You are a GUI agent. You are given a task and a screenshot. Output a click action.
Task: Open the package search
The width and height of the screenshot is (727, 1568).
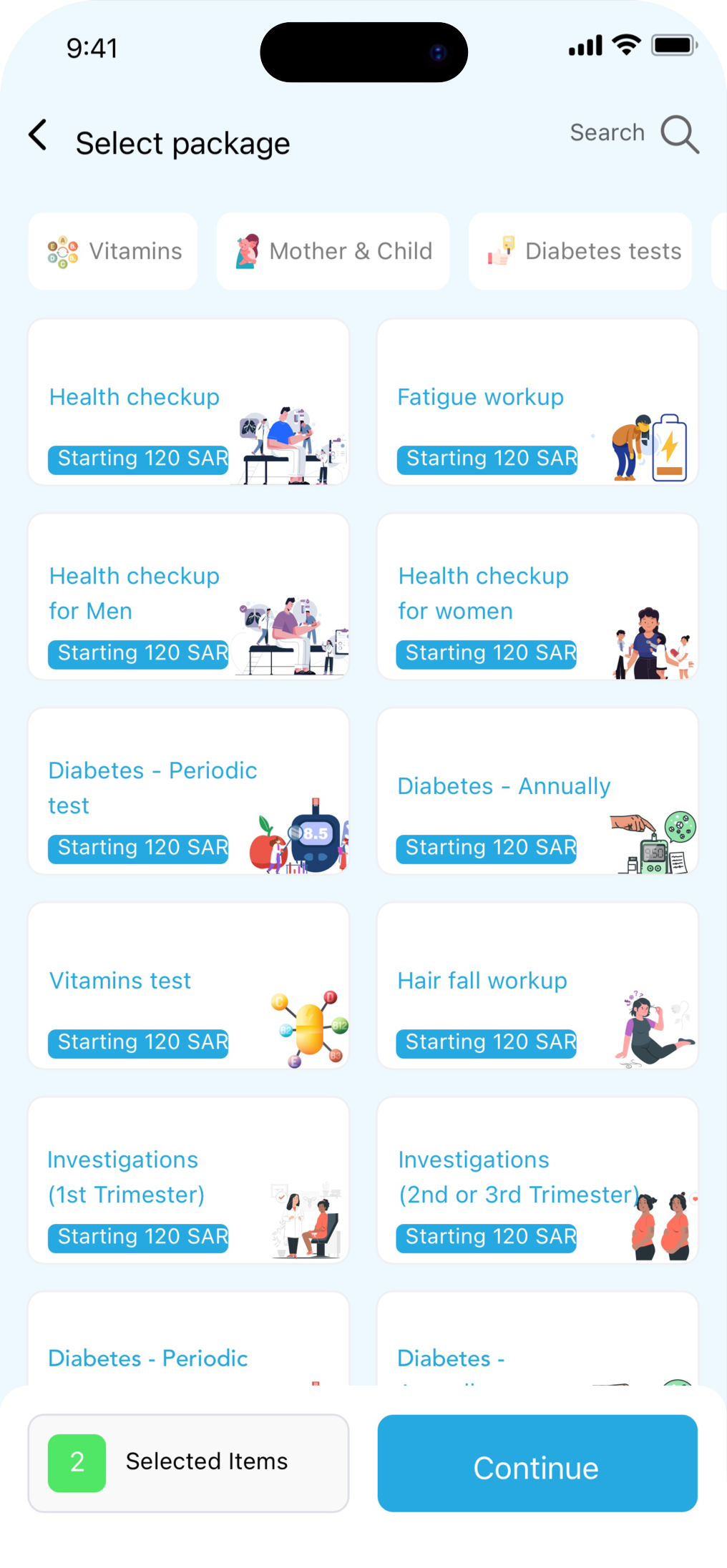click(x=634, y=134)
